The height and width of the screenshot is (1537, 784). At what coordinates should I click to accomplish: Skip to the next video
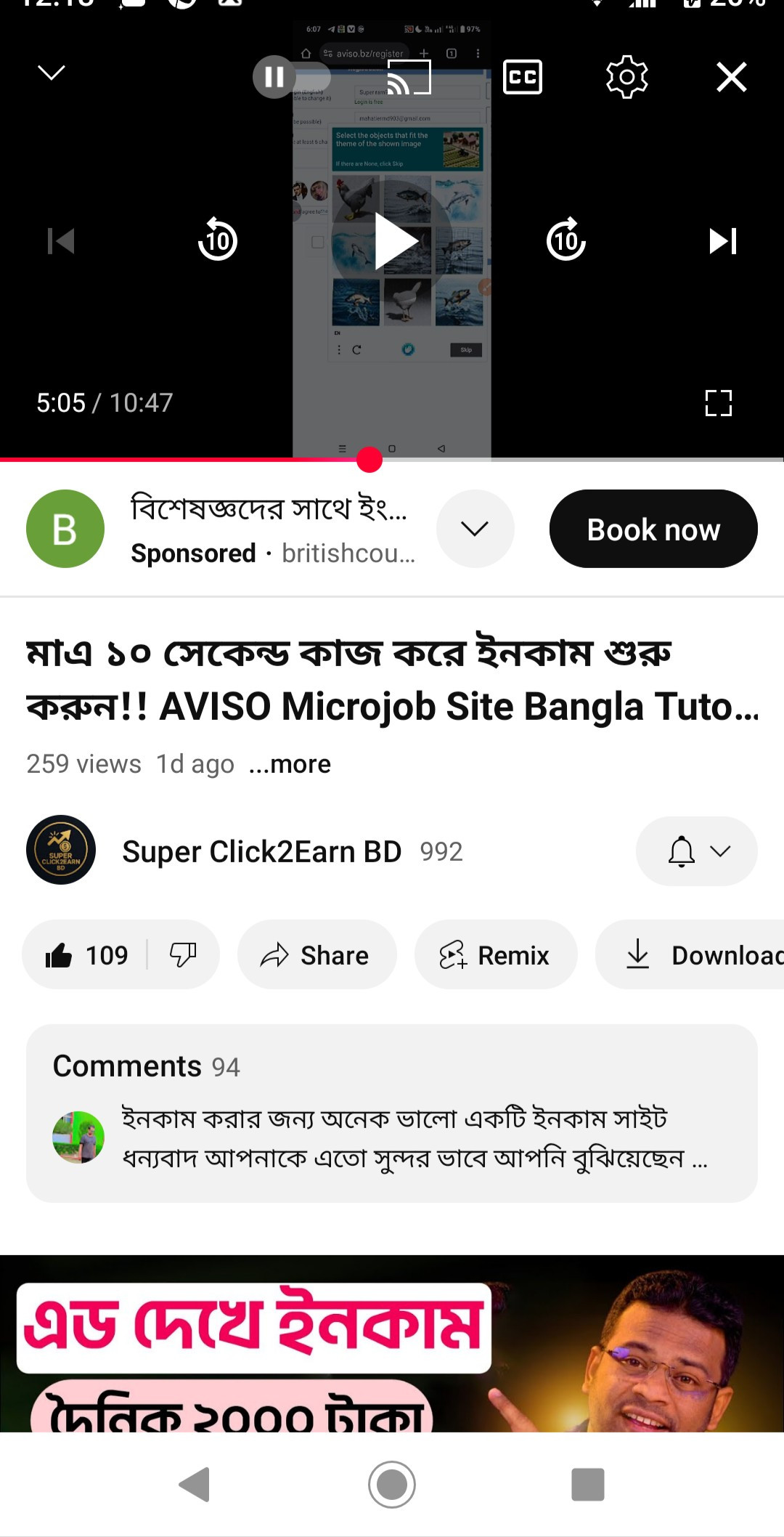point(723,241)
